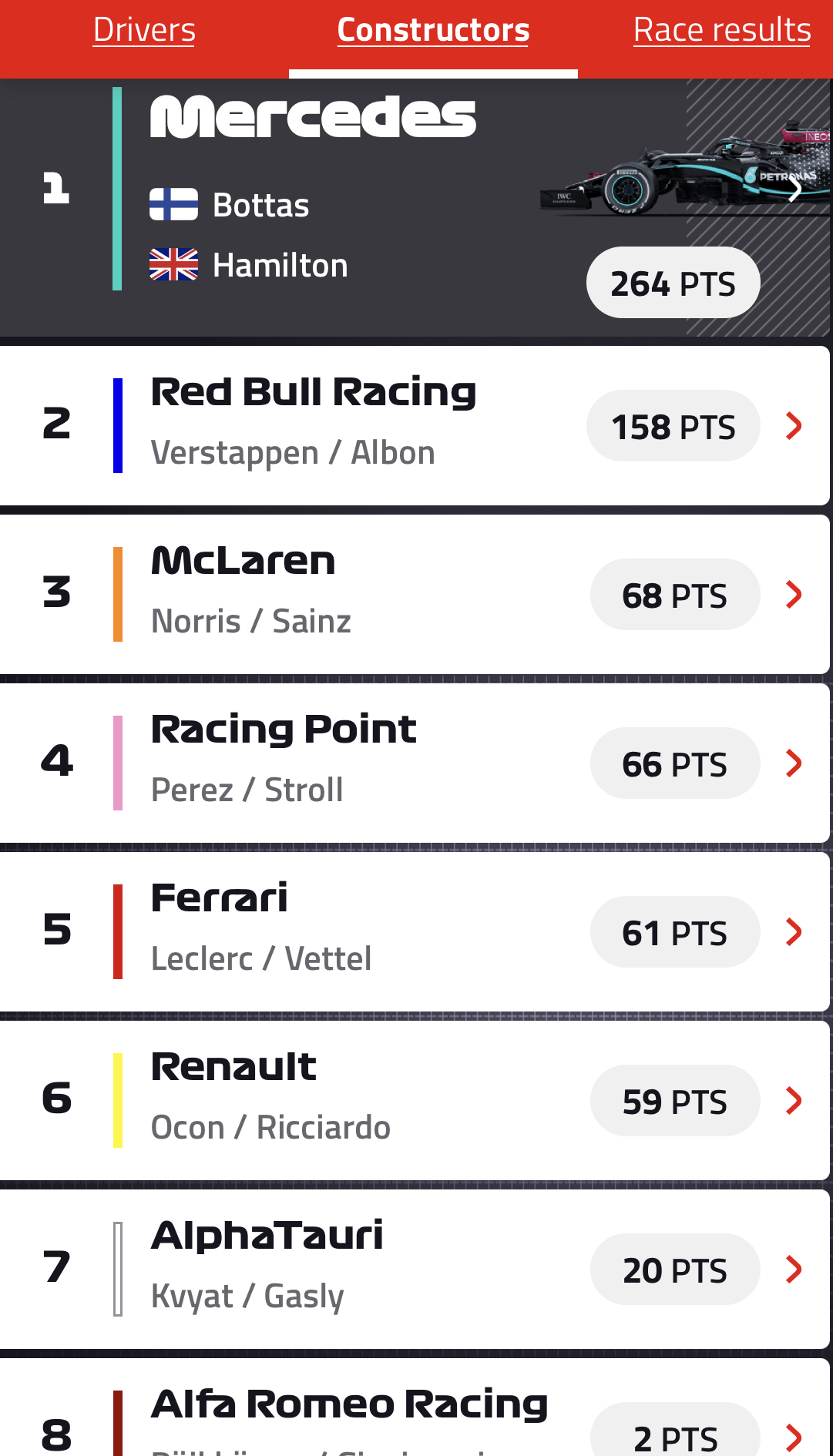View AlphaTauri constructor details
833x1456 pixels.
click(x=415, y=1269)
